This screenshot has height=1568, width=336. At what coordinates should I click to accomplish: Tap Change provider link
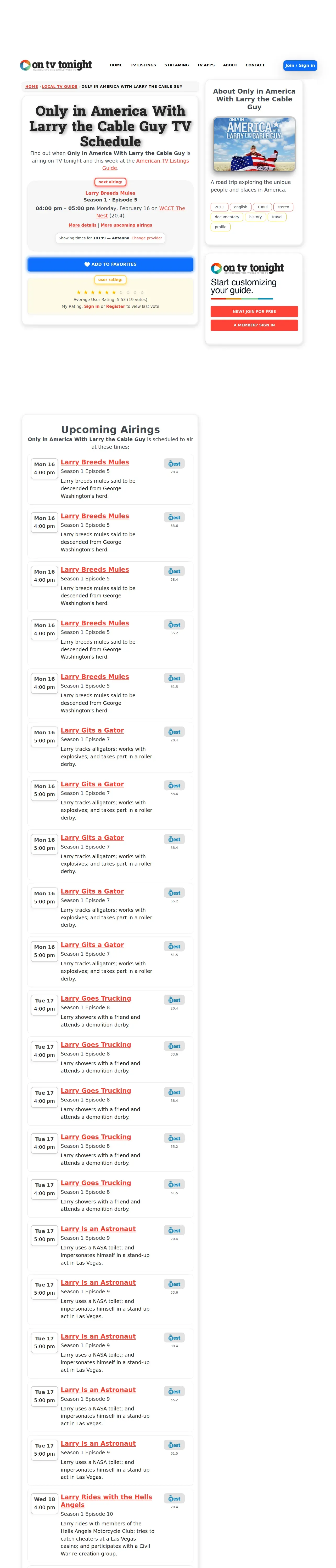147,238
